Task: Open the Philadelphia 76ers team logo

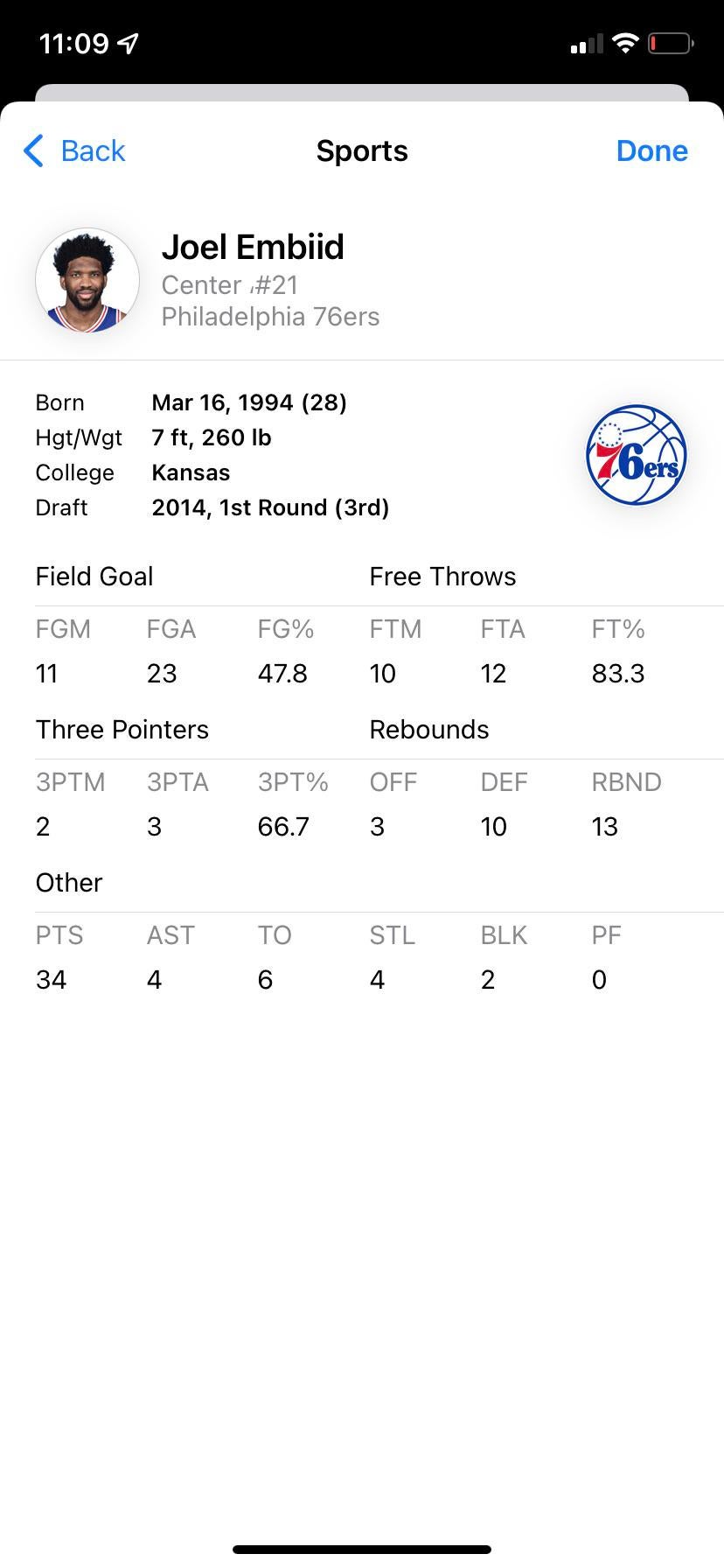Action: [636, 455]
